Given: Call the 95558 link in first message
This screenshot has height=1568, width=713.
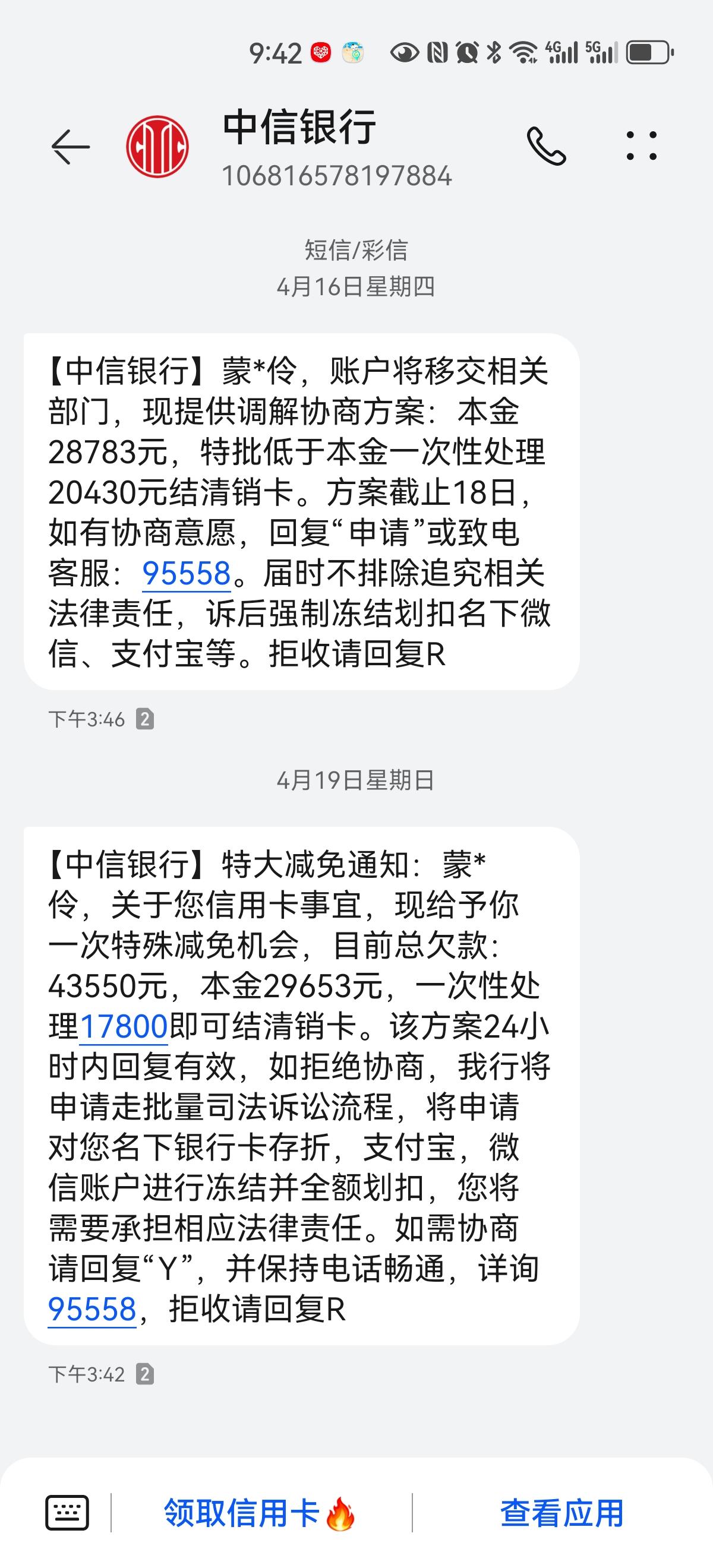Looking at the screenshot, I should click(186, 573).
